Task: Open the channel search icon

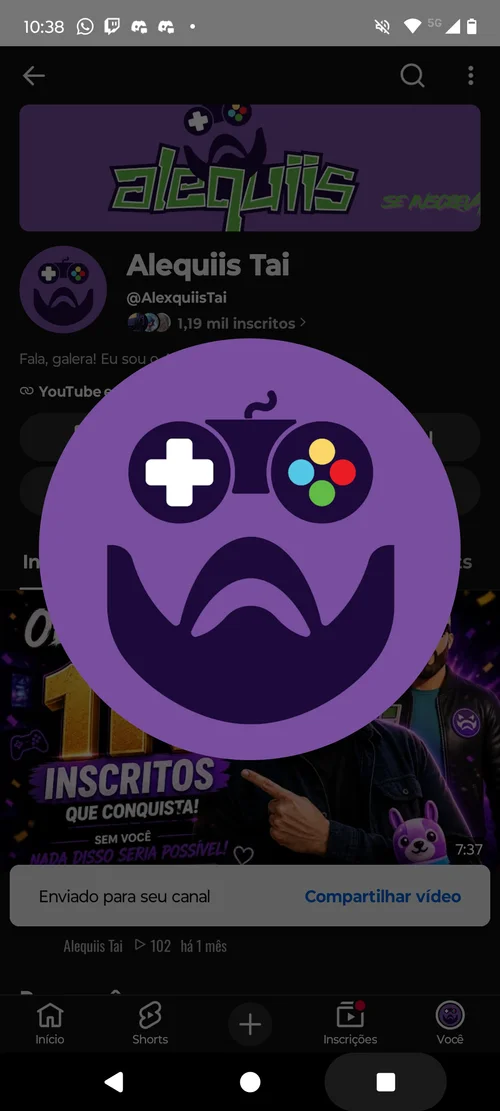Action: click(412, 75)
